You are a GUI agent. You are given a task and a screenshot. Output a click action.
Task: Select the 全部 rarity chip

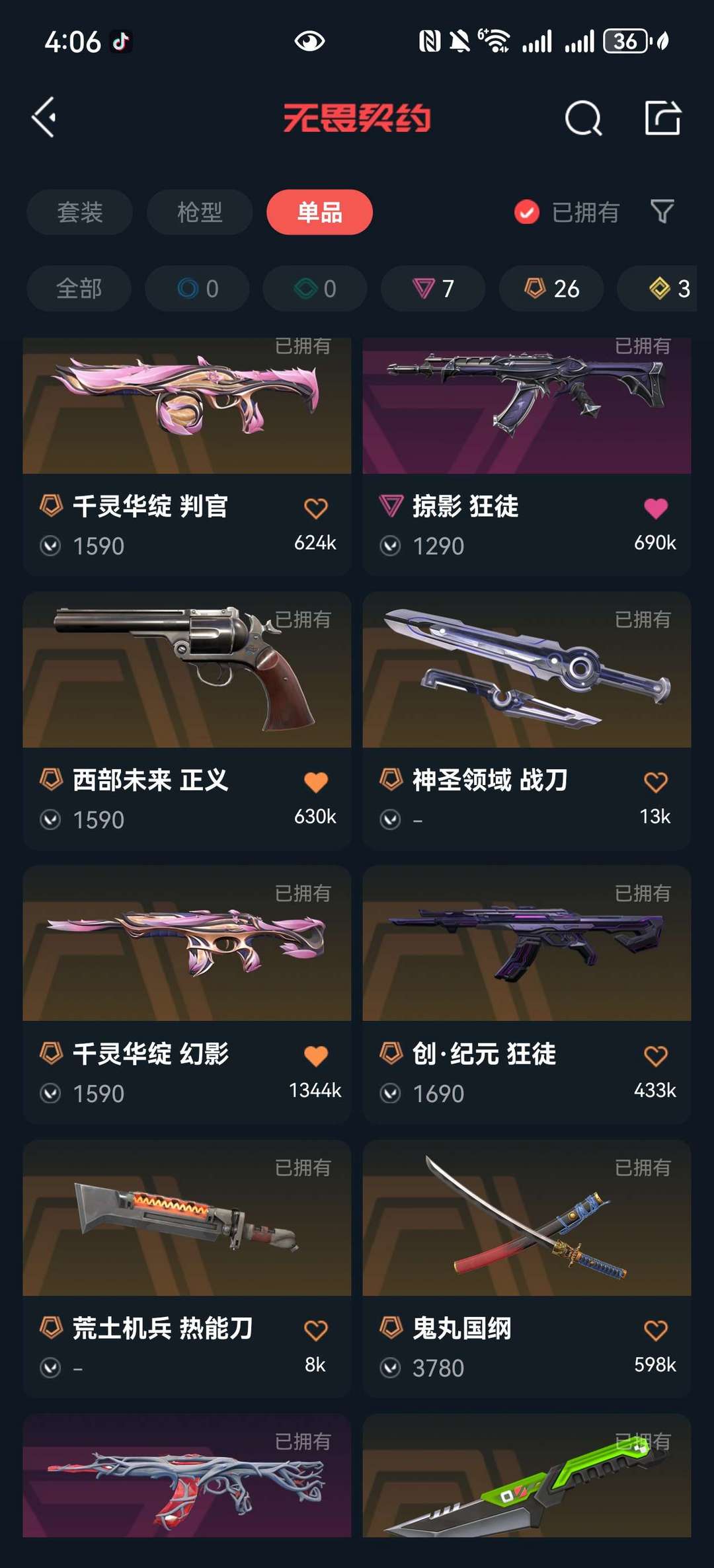[79, 288]
